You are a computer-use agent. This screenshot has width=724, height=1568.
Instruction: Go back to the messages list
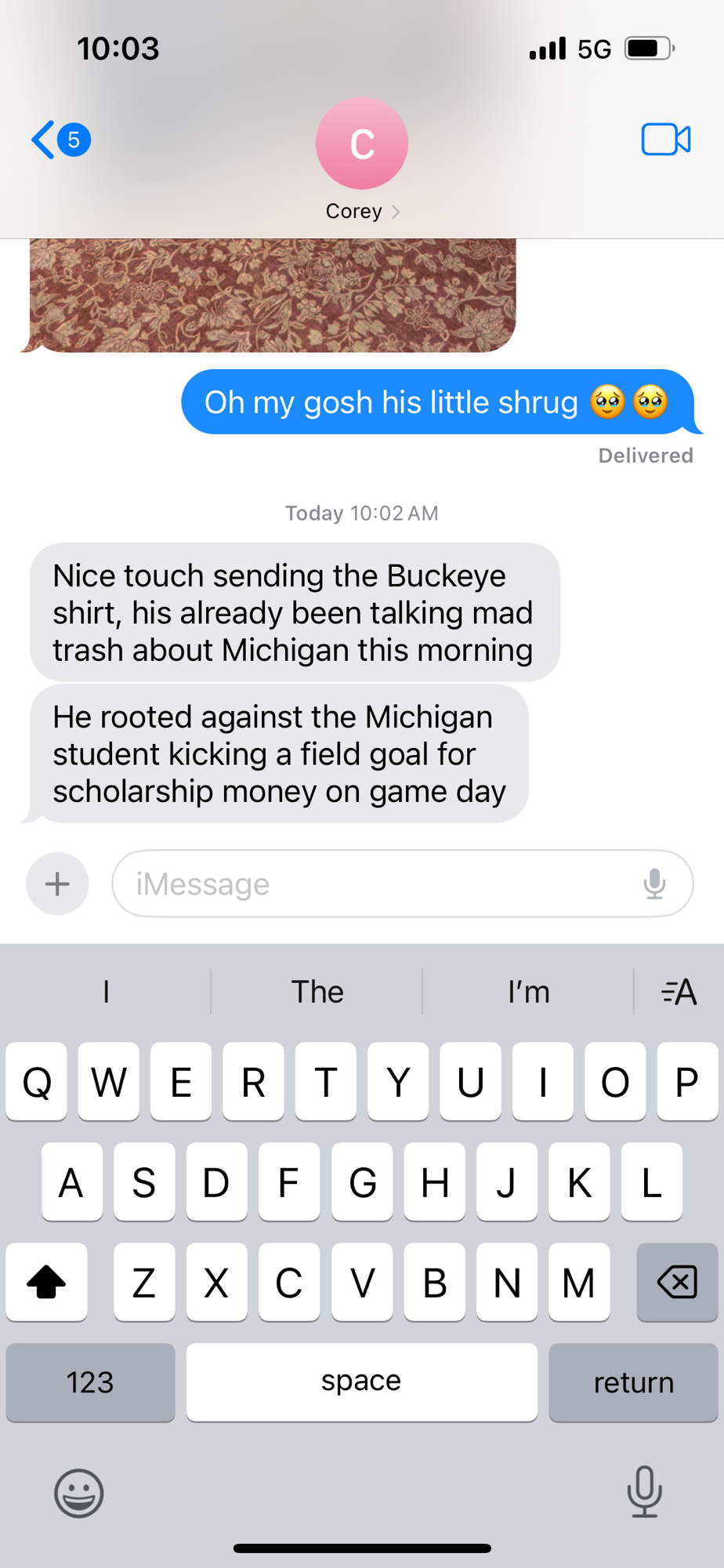pyautogui.click(x=58, y=140)
